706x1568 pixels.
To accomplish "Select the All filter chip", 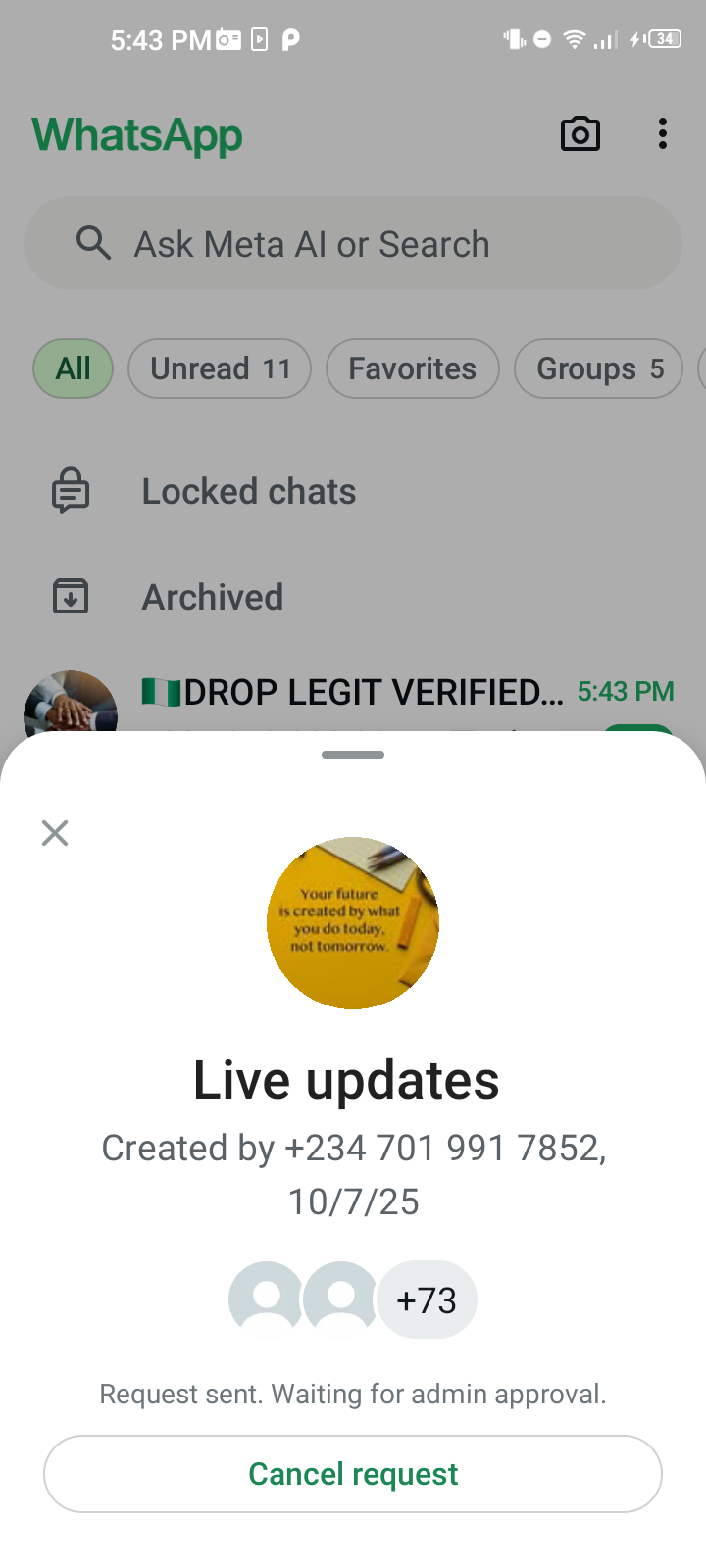I will [x=74, y=368].
